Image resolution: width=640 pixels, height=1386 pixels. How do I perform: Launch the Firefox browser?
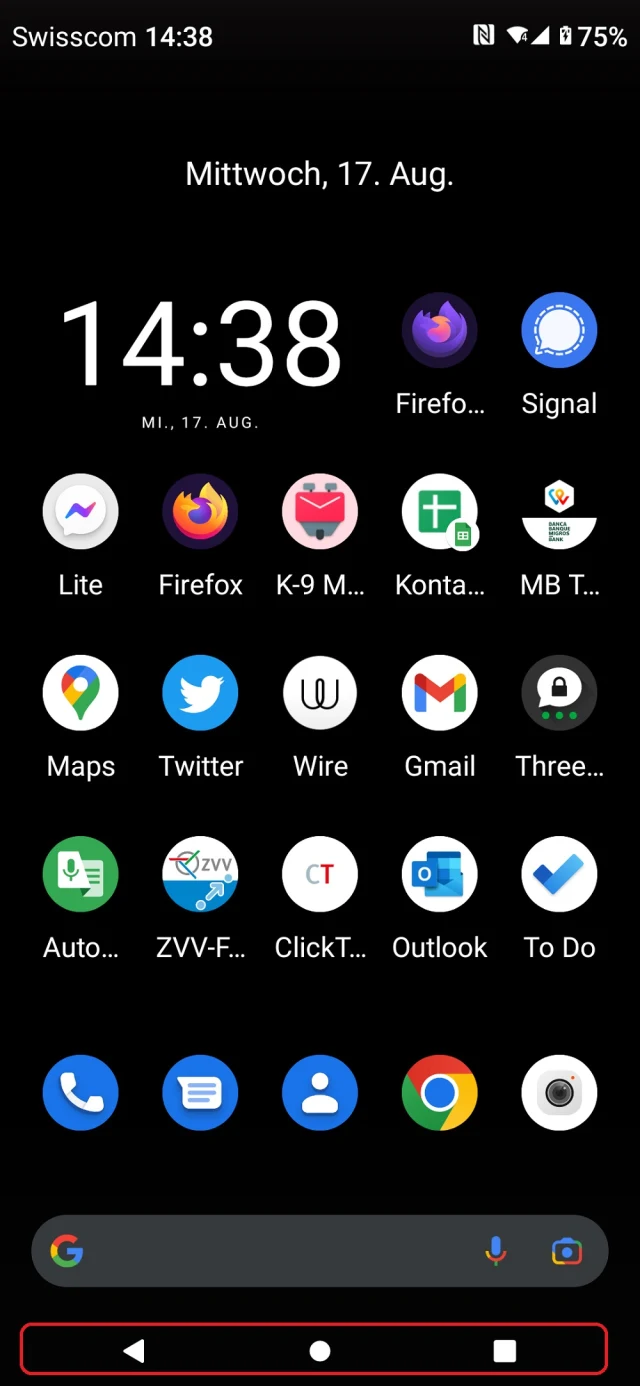pos(200,512)
